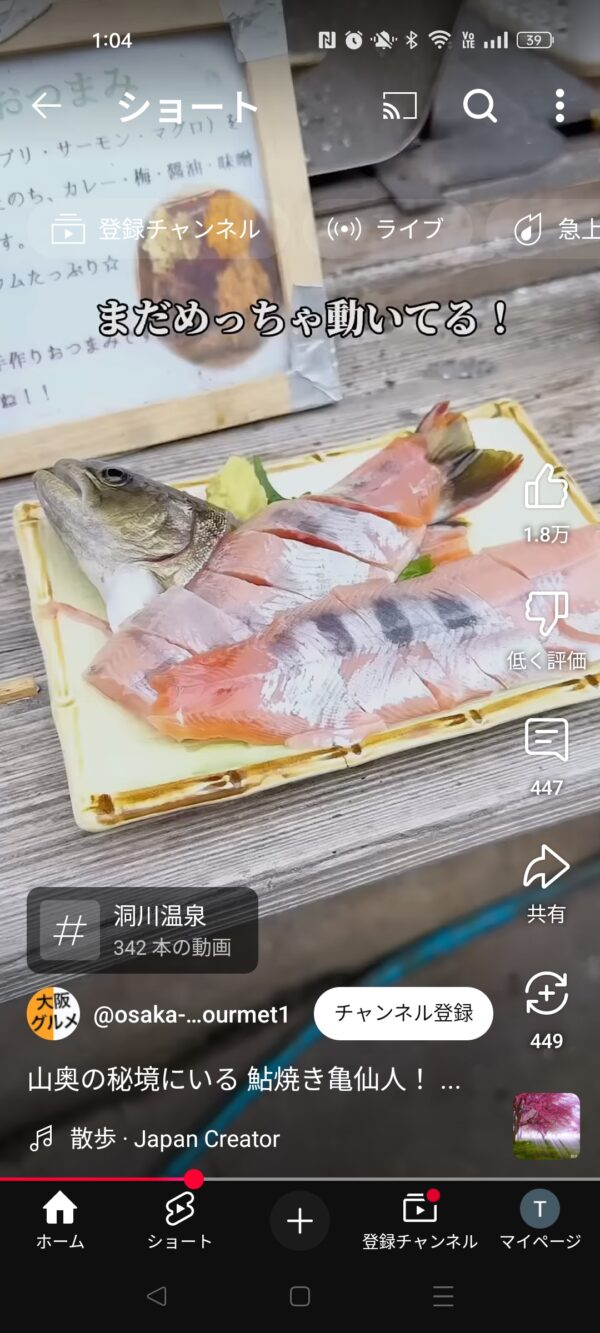Switch to the マイページ tab
The height and width of the screenshot is (1333, 600).
539,1221
